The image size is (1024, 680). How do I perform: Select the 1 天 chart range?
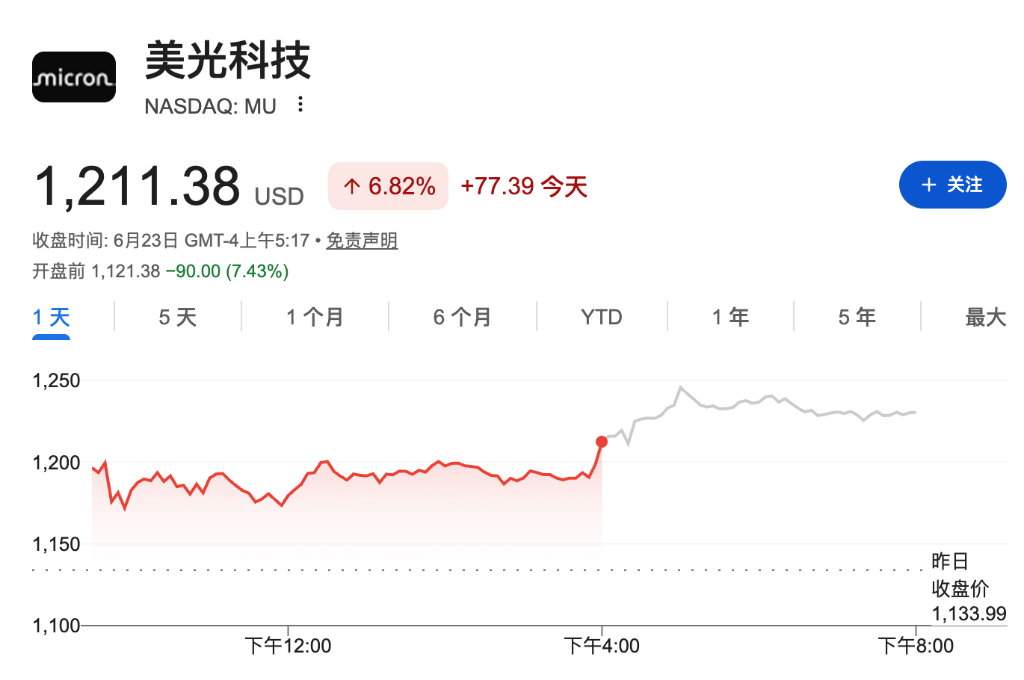pos(51,317)
